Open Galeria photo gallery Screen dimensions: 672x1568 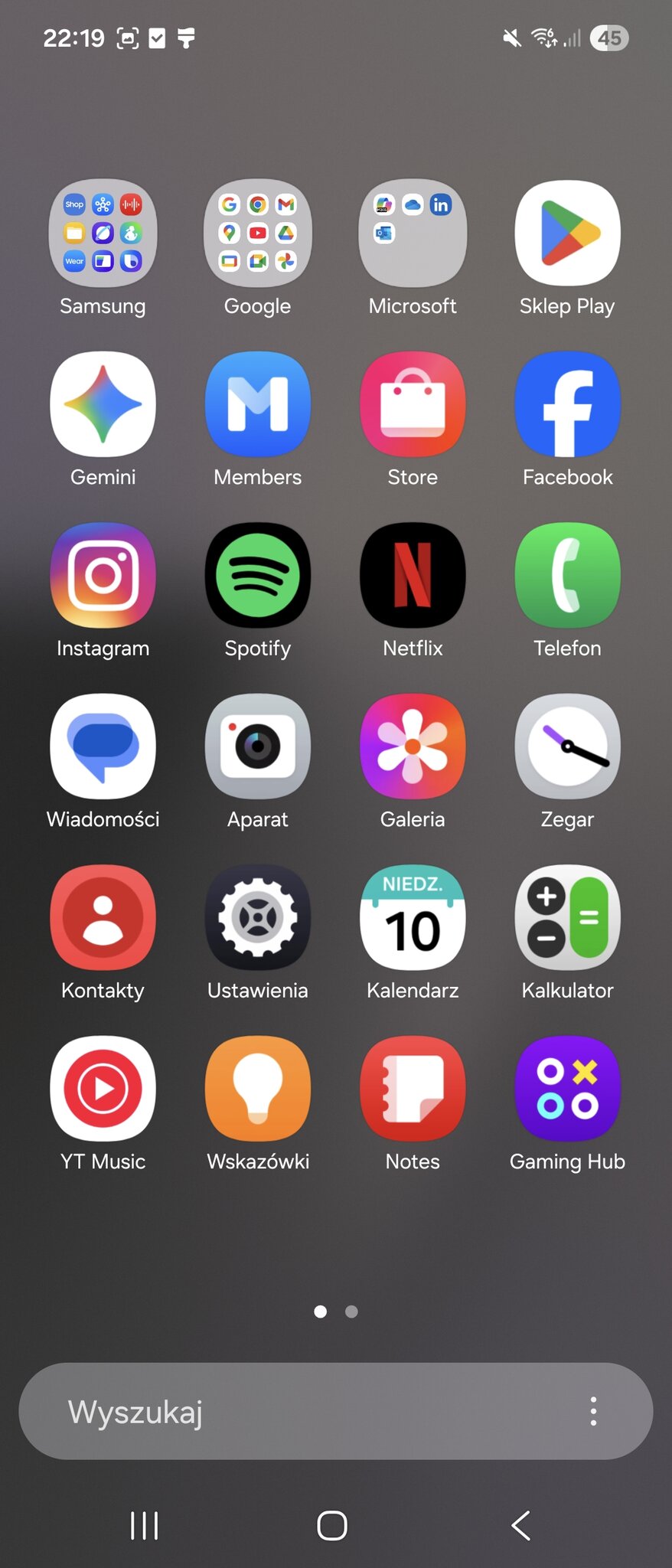[413, 746]
